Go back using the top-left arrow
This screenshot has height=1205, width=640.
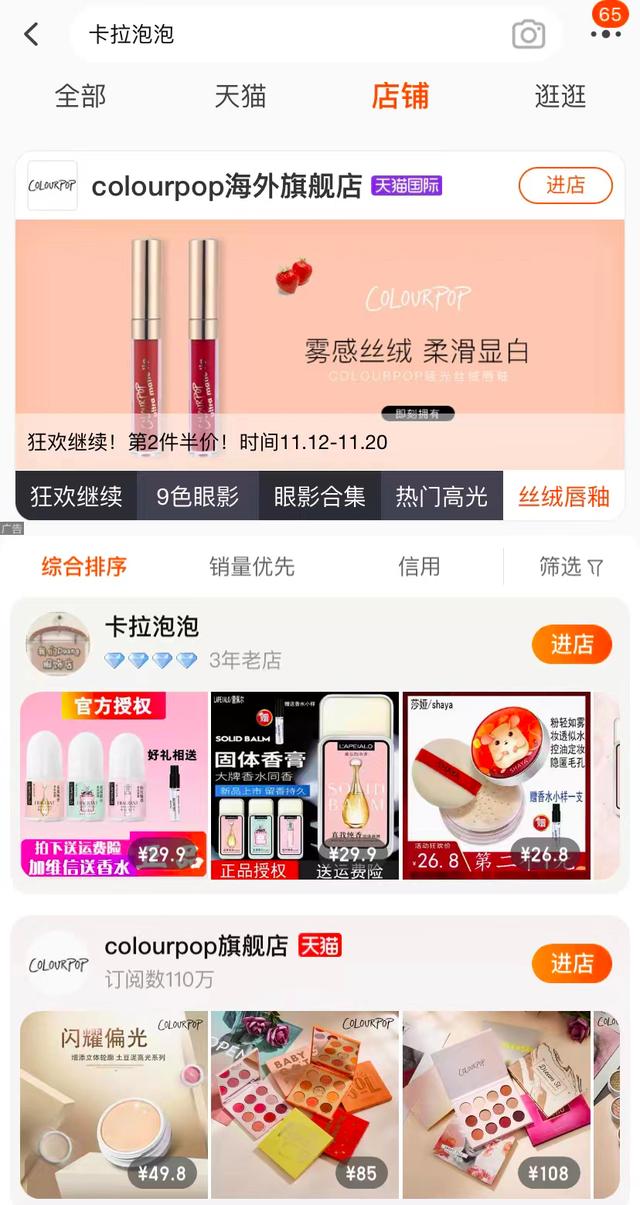tap(31, 34)
